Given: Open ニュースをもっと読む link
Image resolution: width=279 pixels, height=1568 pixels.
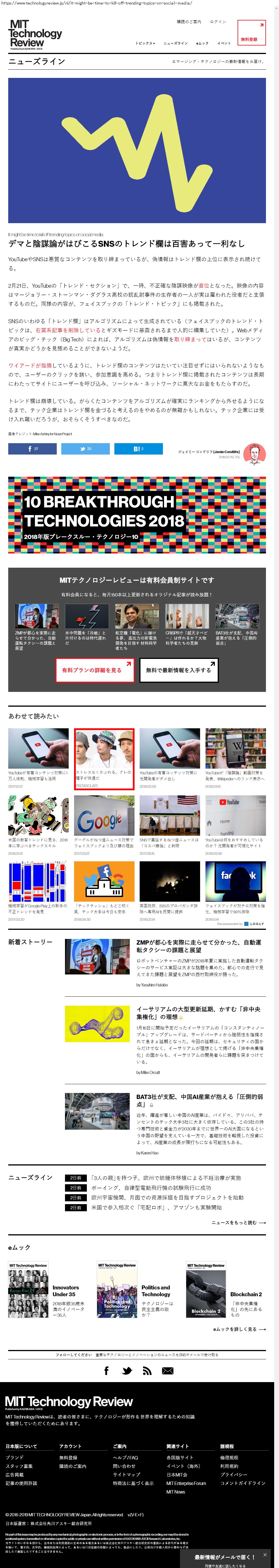Looking at the screenshot, I should click(x=238, y=1222).
